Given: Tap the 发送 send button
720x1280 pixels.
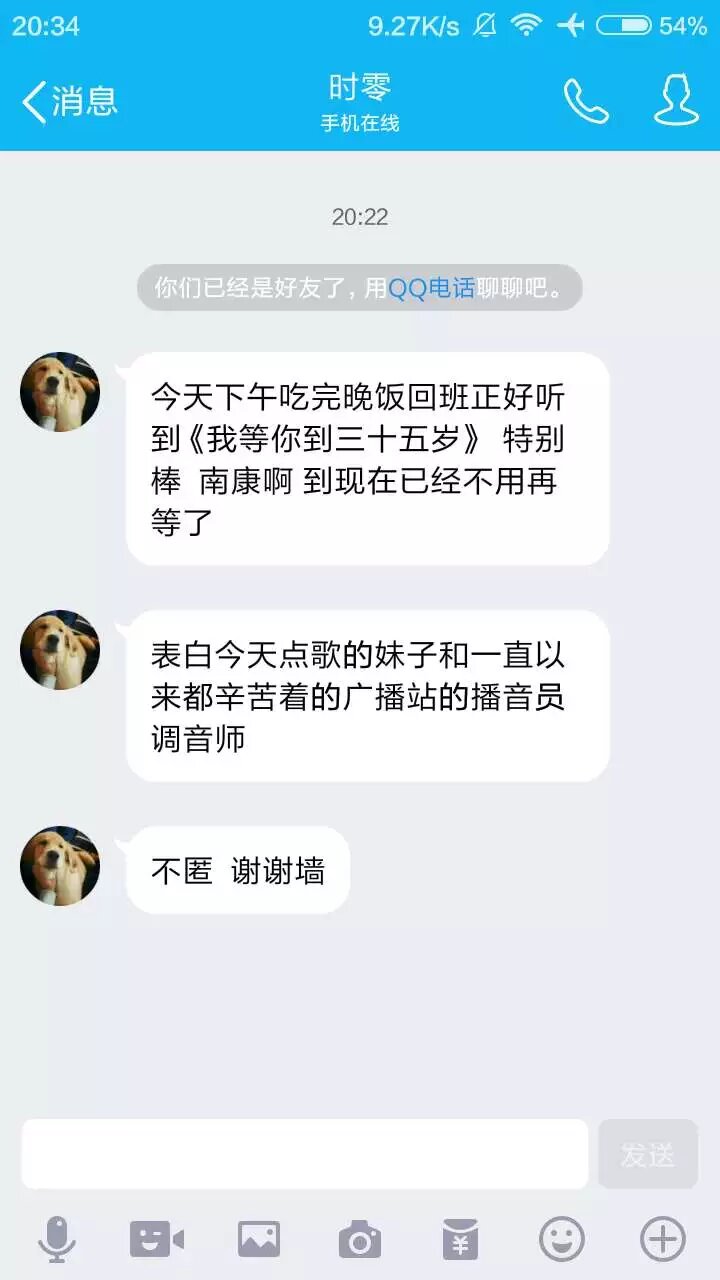Looking at the screenshot, I should 648,1154.
